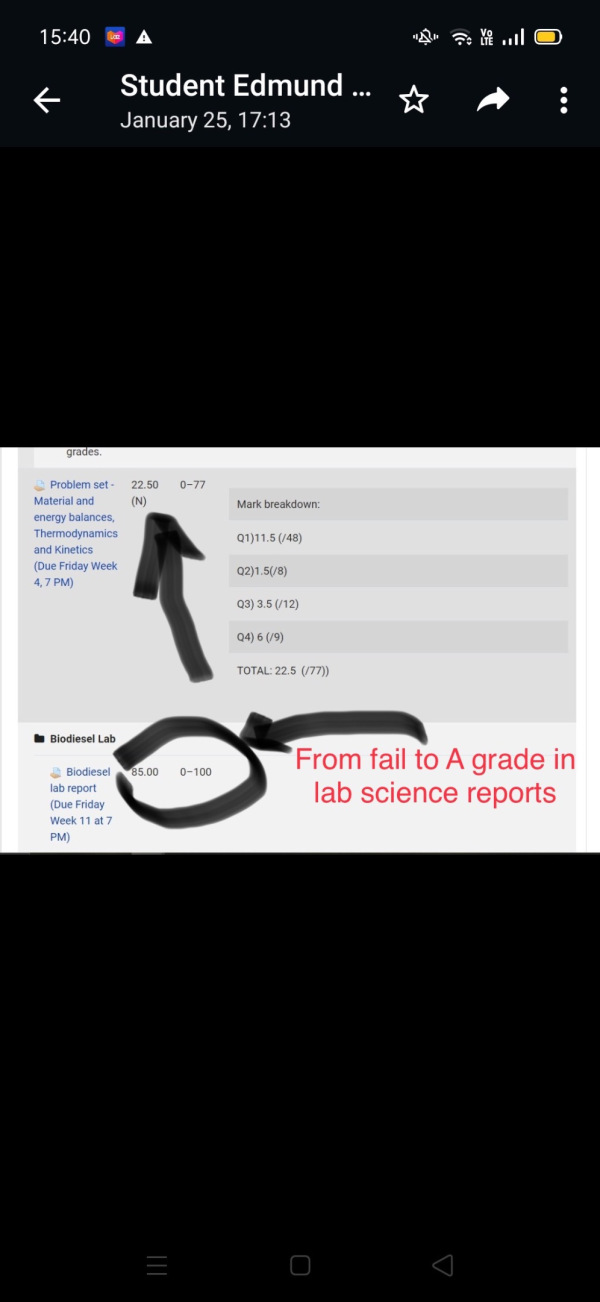Screen dimensions: 600x1302
Task: Open the three-dot overflow menu
Action: [x=564, y=100]
